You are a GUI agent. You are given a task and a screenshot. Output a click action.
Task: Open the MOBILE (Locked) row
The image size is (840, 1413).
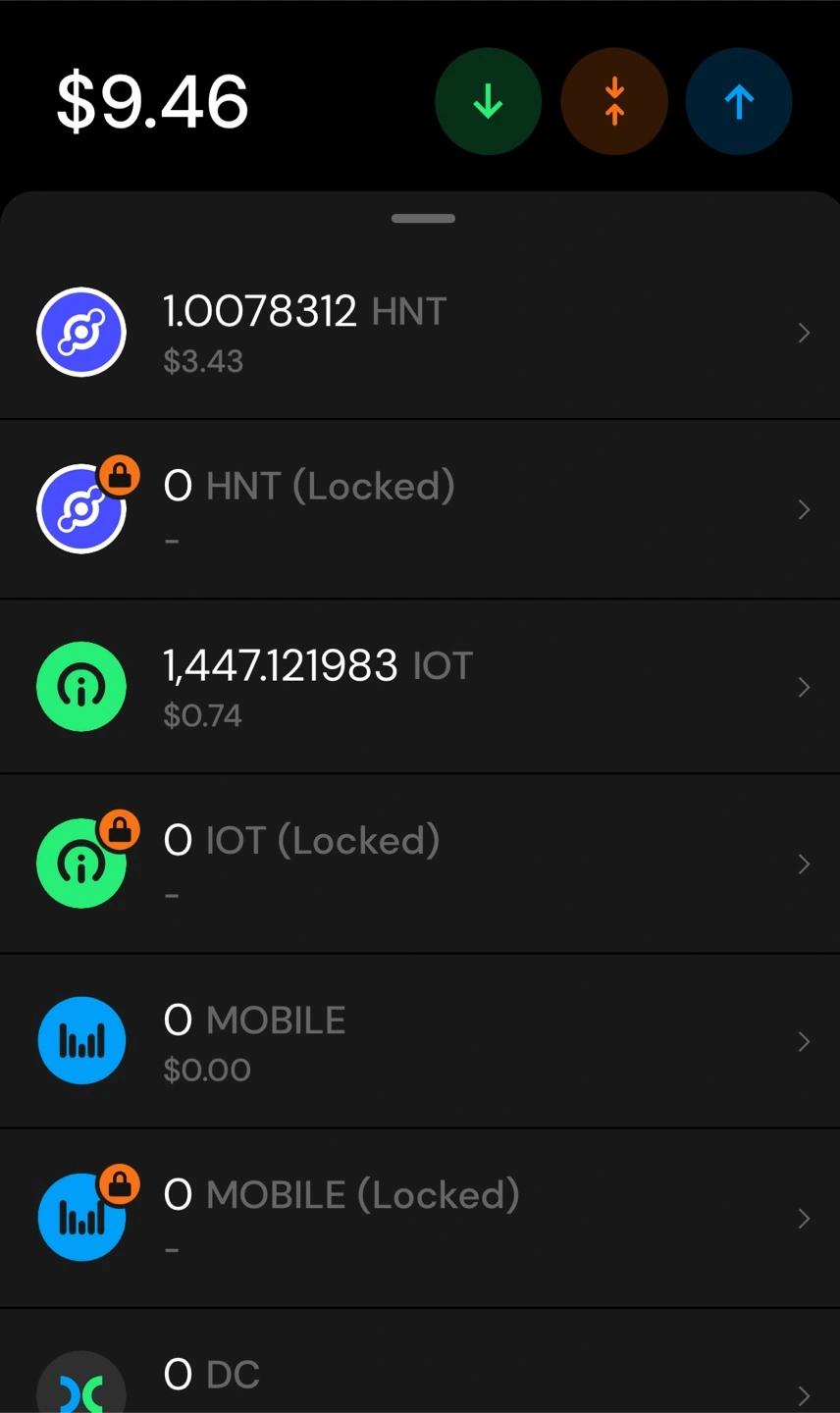pos(420,1218)
